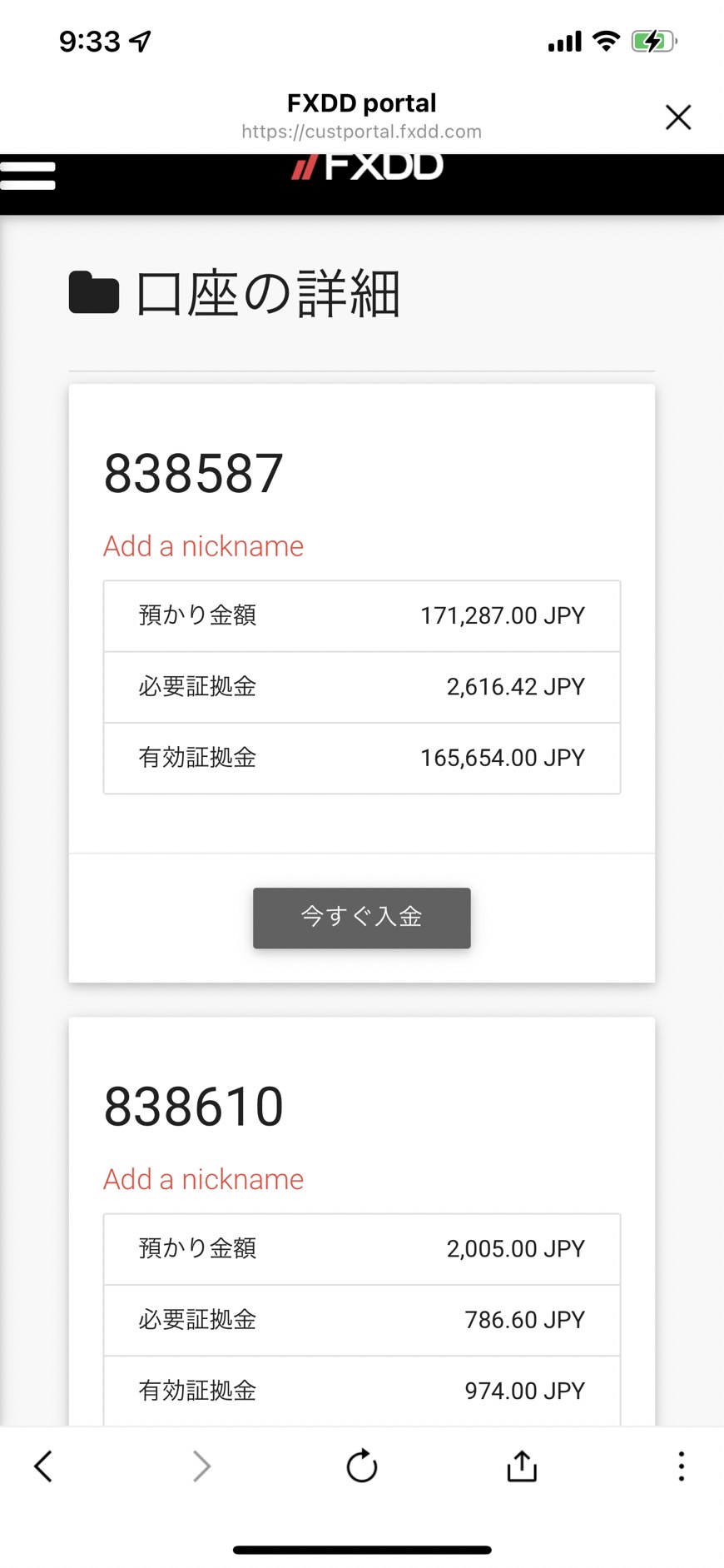Image resolution: width=724 pixels, height=1568 pixels.
Task: Add a nickname for account 838587
Action: (203, 546)
